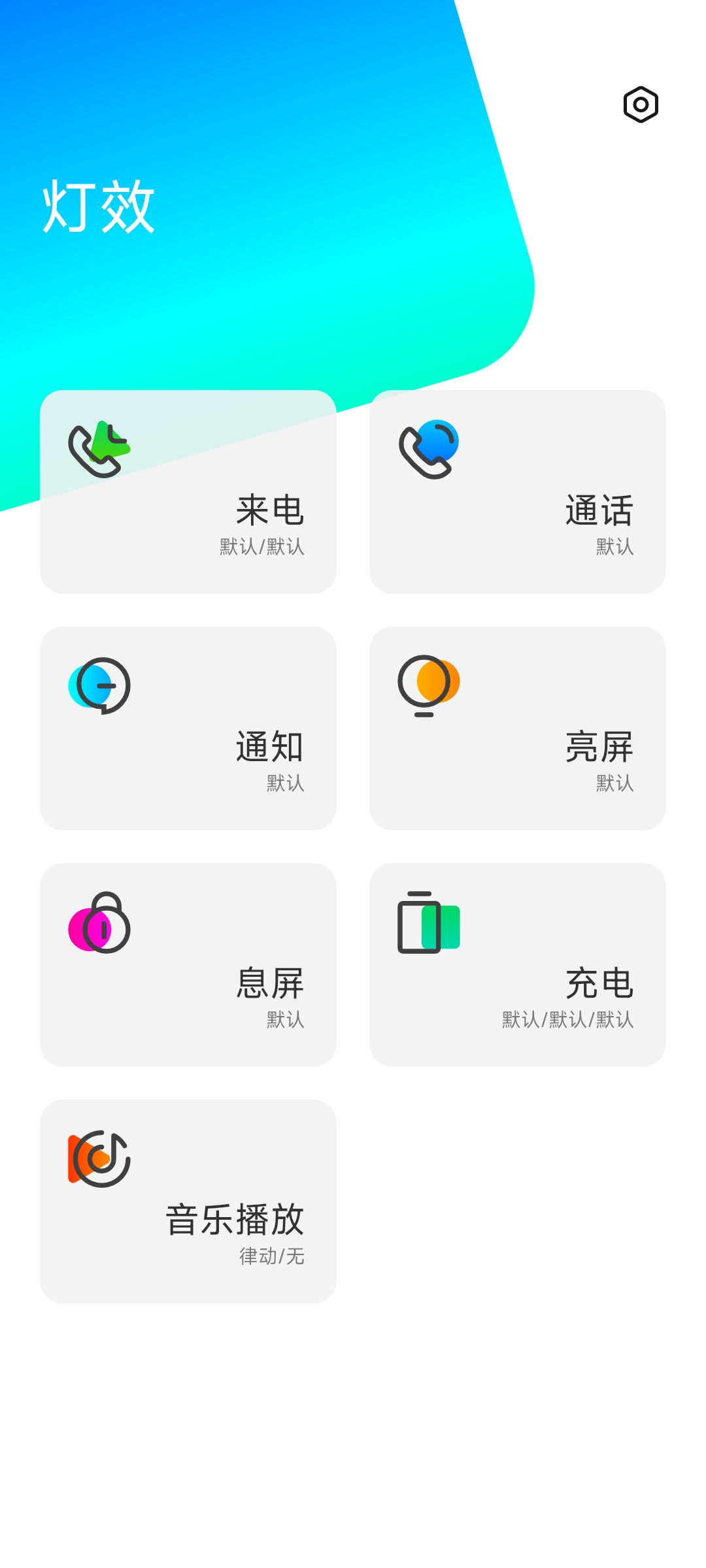The height and width of the screenshot is (1568, 706).
Task: Open the 通话 light effect card
Action: pyautogui.click(x=518, y=492)
